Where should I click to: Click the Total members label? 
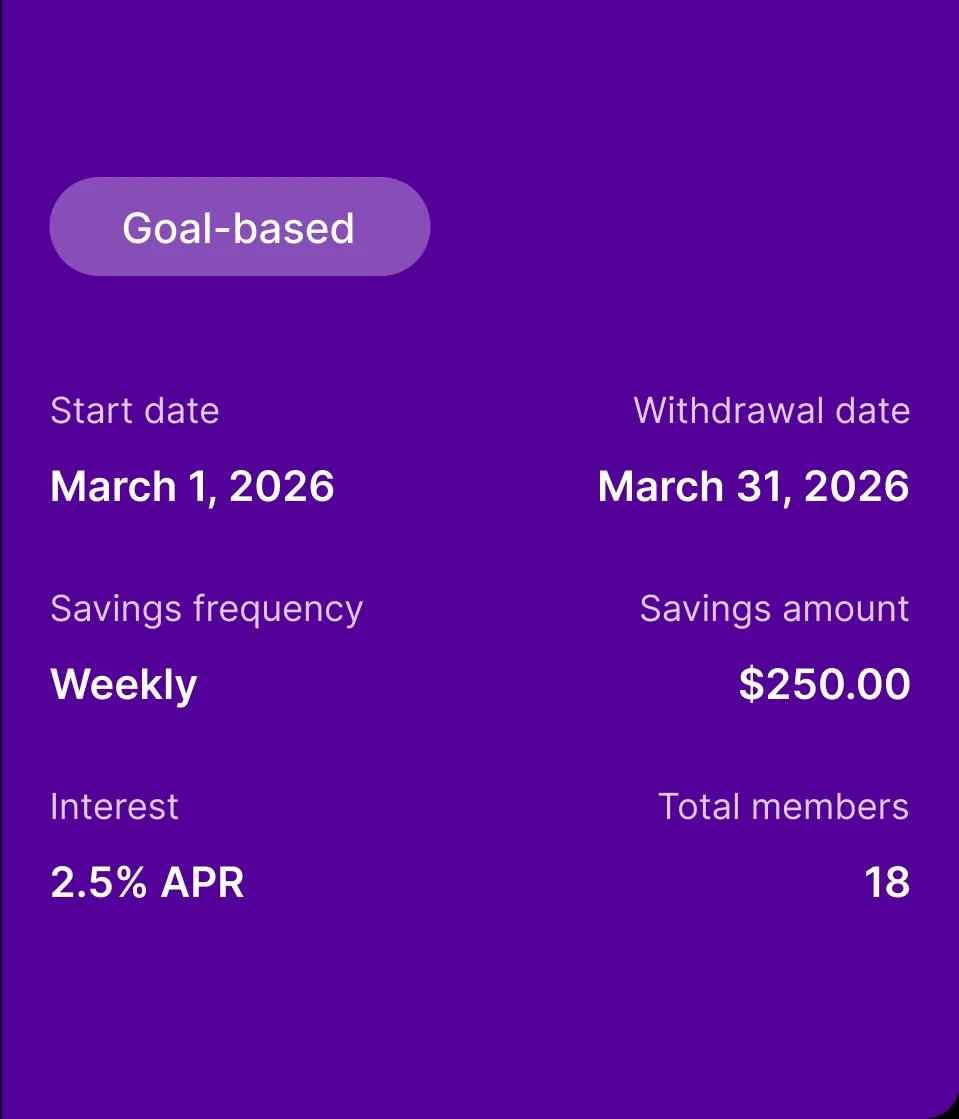[784, 806]
